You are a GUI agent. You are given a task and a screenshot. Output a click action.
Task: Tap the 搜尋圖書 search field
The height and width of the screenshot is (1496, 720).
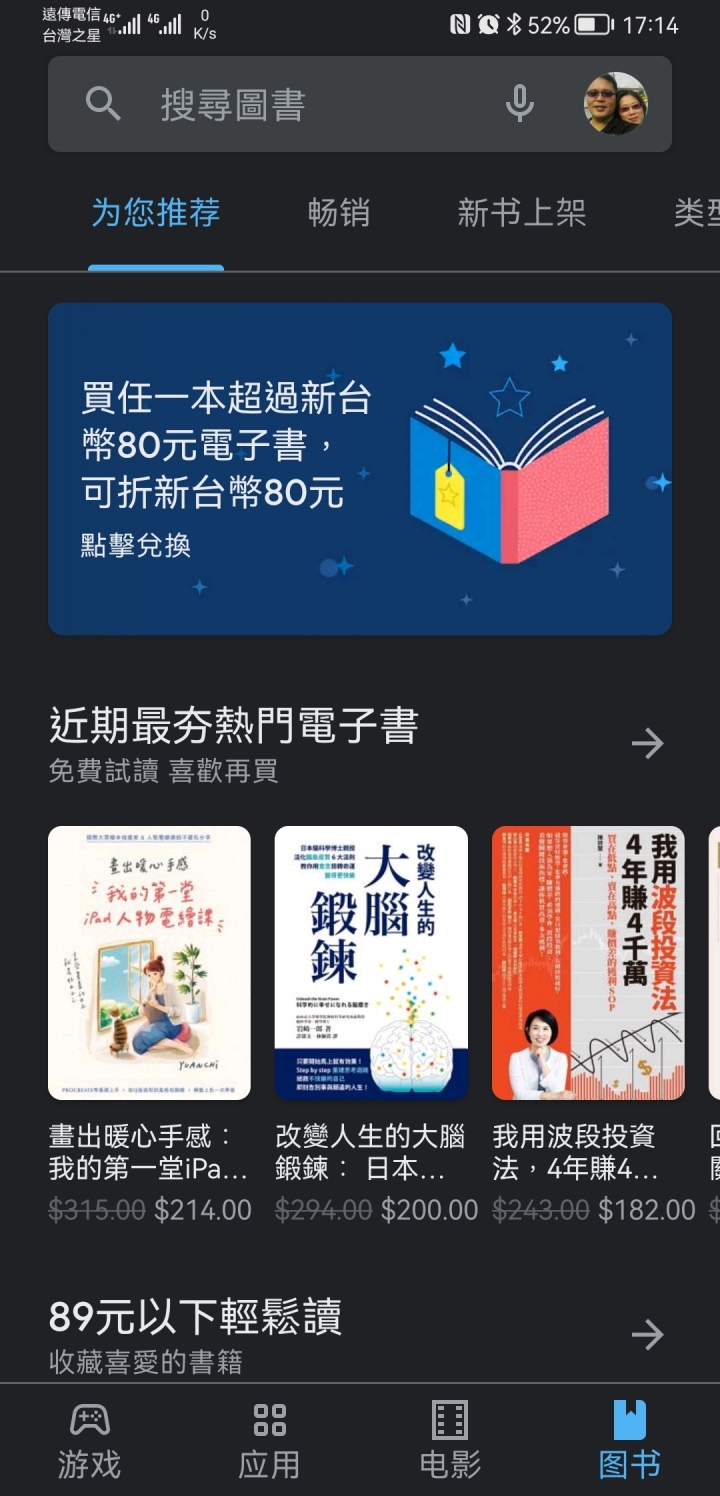[x=300, y=104]
